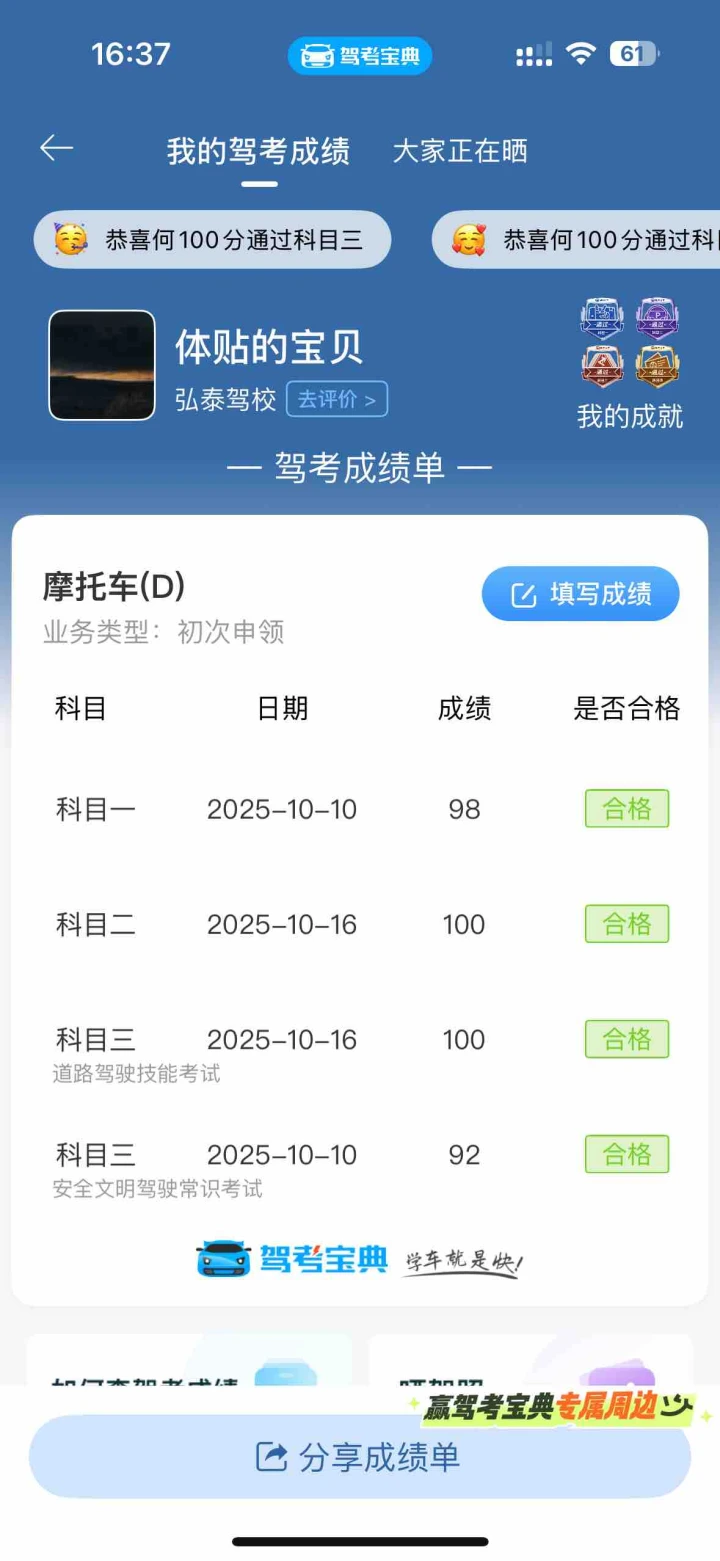720x1561 pixels.
Task: Switch to the 大家正在晒 tab
Action: click(460, 152)
